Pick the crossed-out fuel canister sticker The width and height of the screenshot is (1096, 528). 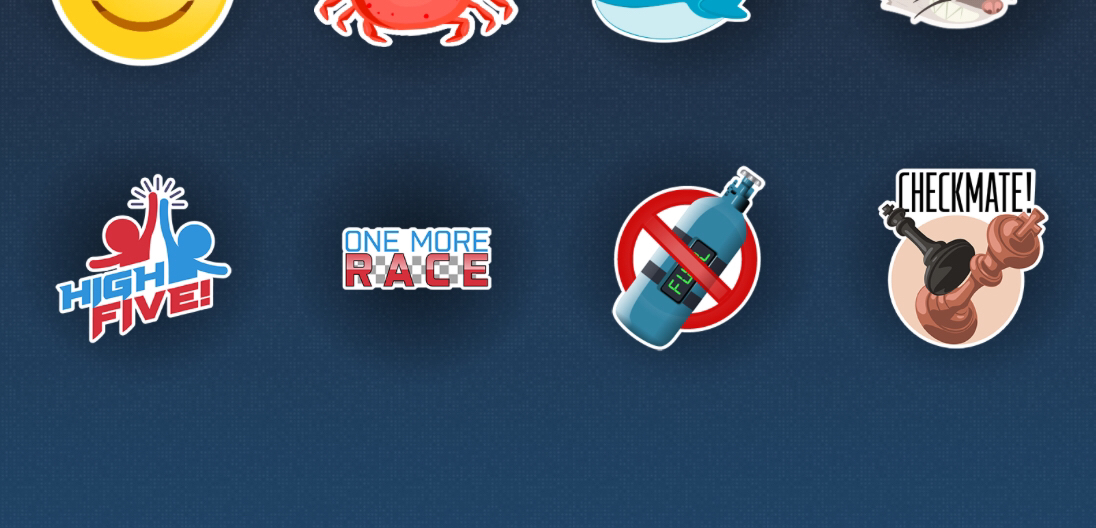point(687,259)
